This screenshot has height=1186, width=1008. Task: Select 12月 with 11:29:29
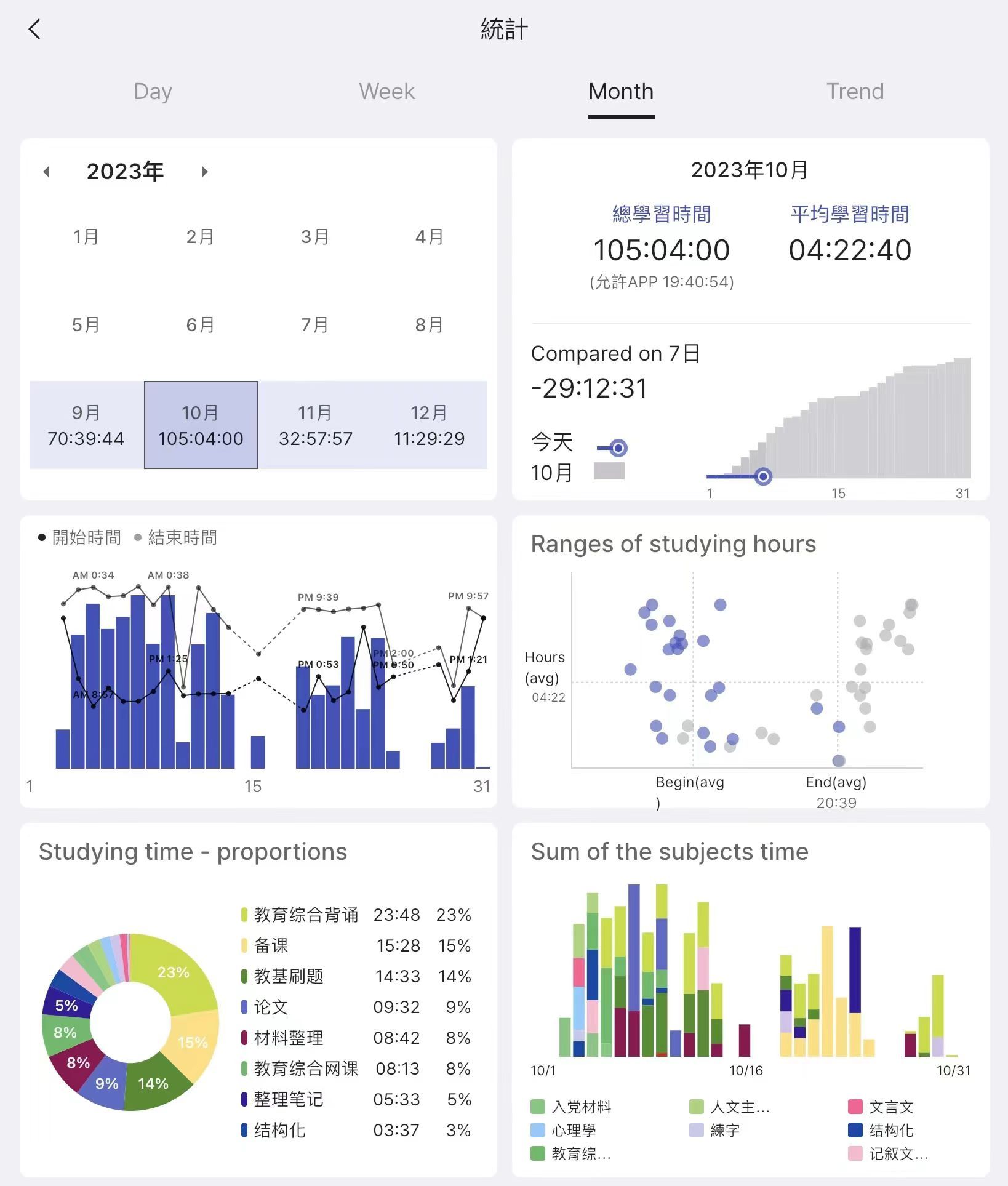click(430, 425)
